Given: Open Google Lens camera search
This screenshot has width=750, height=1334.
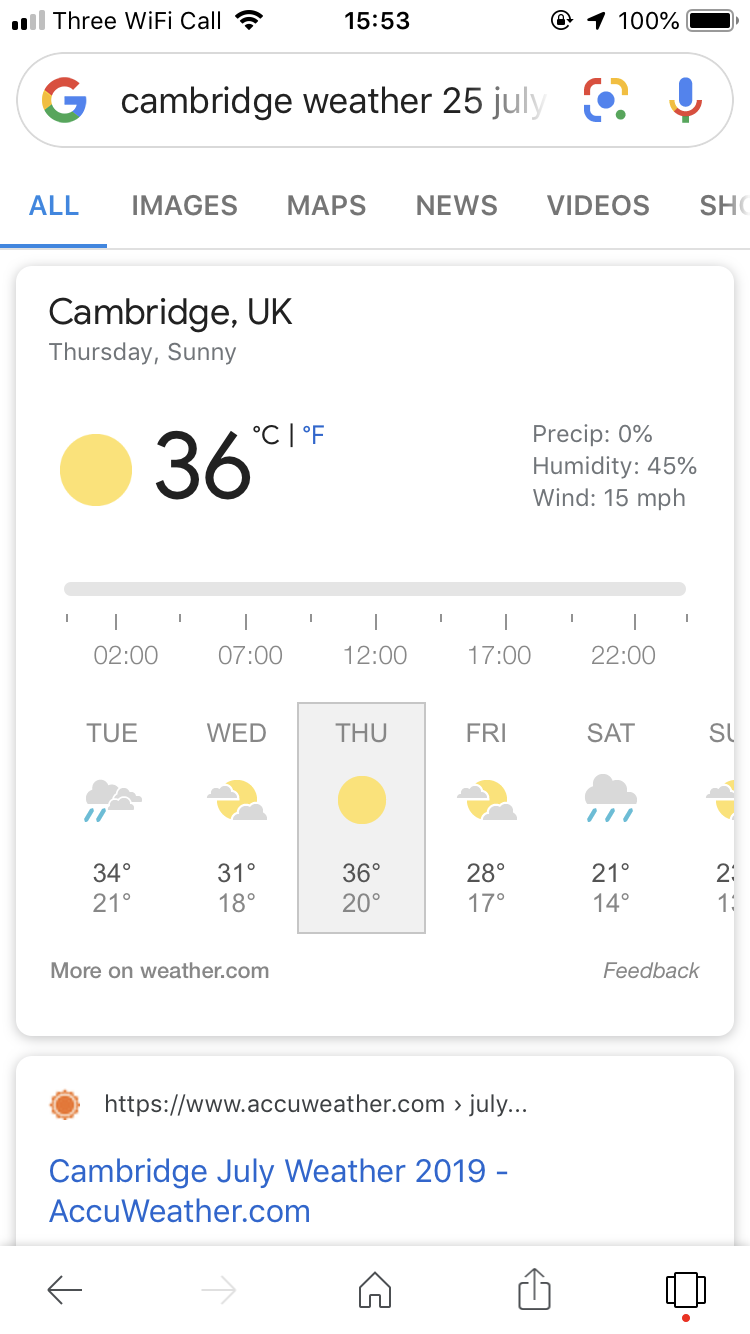Looking at the screenshot, I should (606, 101).
